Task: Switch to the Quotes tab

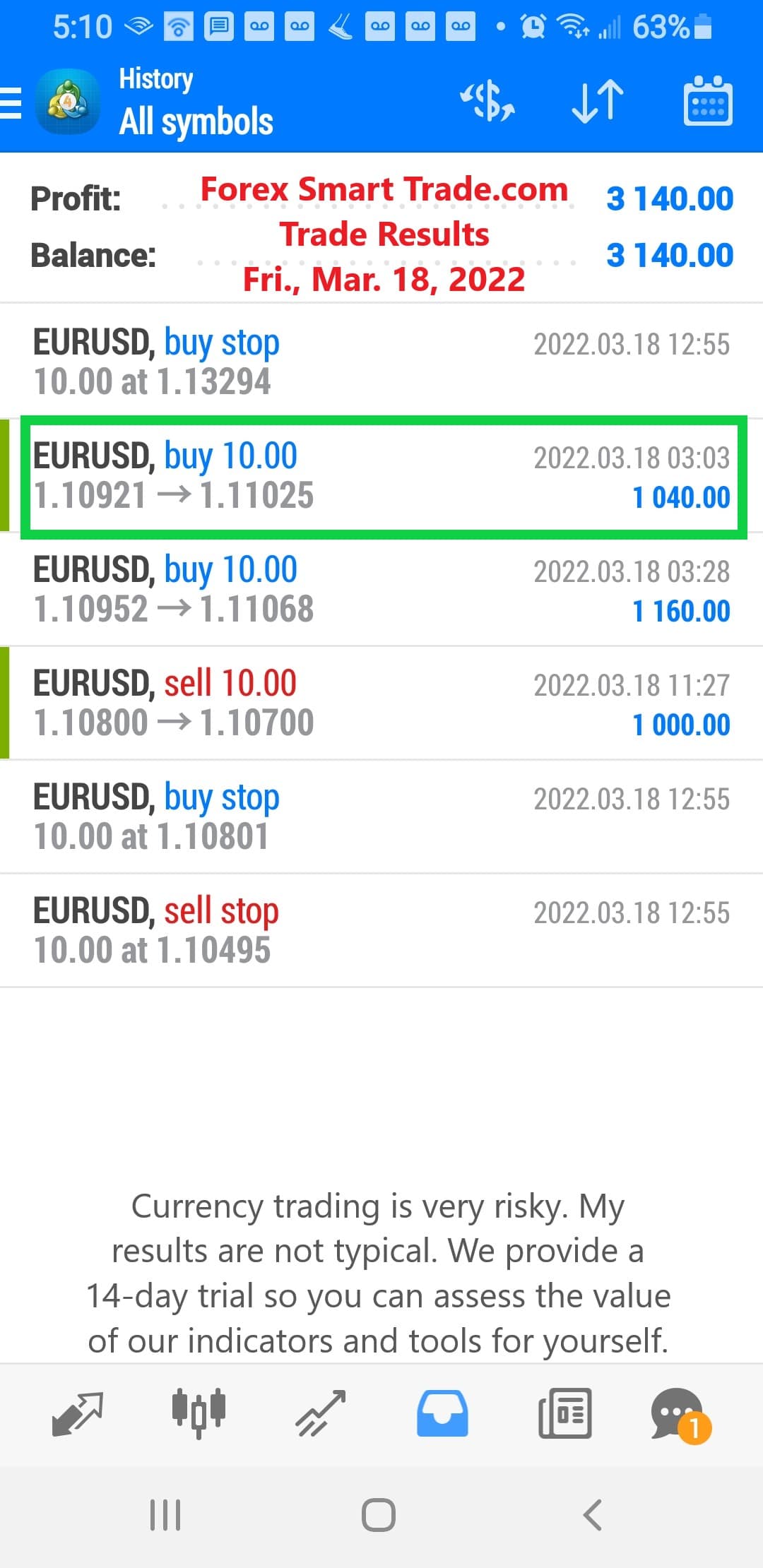Action: (x=78, y=1413)
